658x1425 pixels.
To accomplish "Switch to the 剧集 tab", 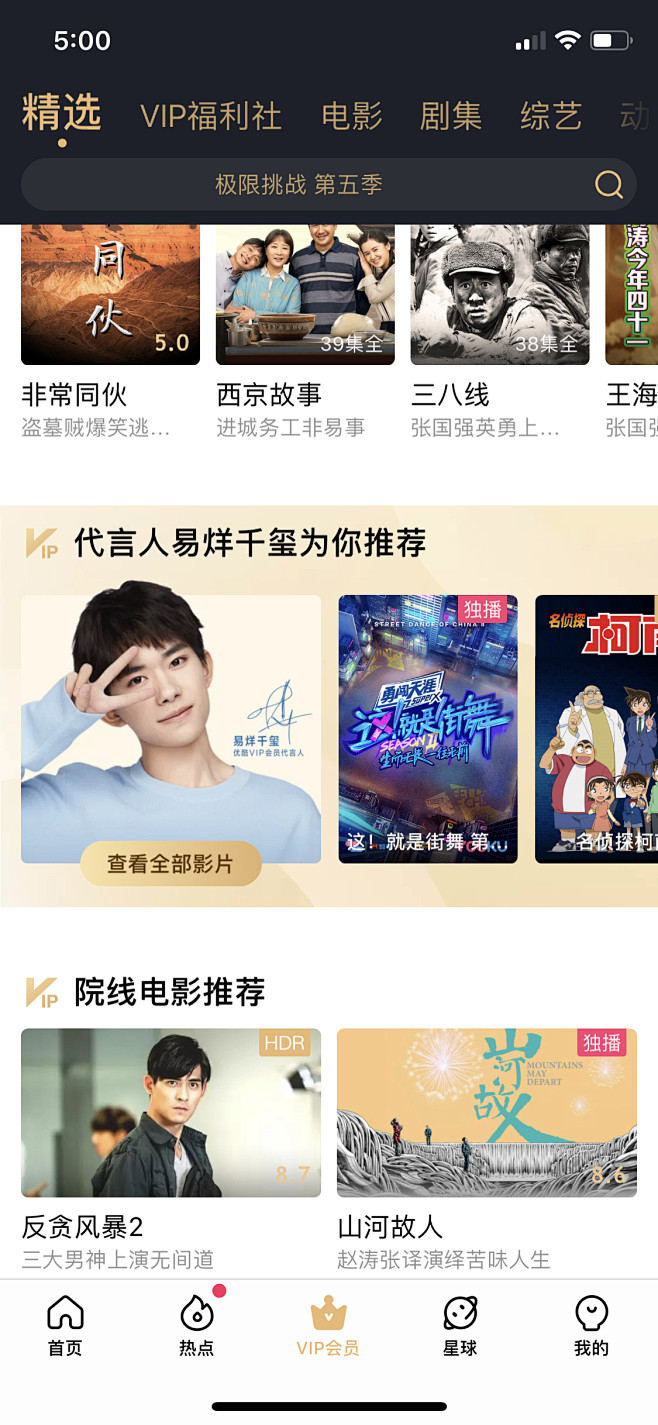I will coord(451,116).
